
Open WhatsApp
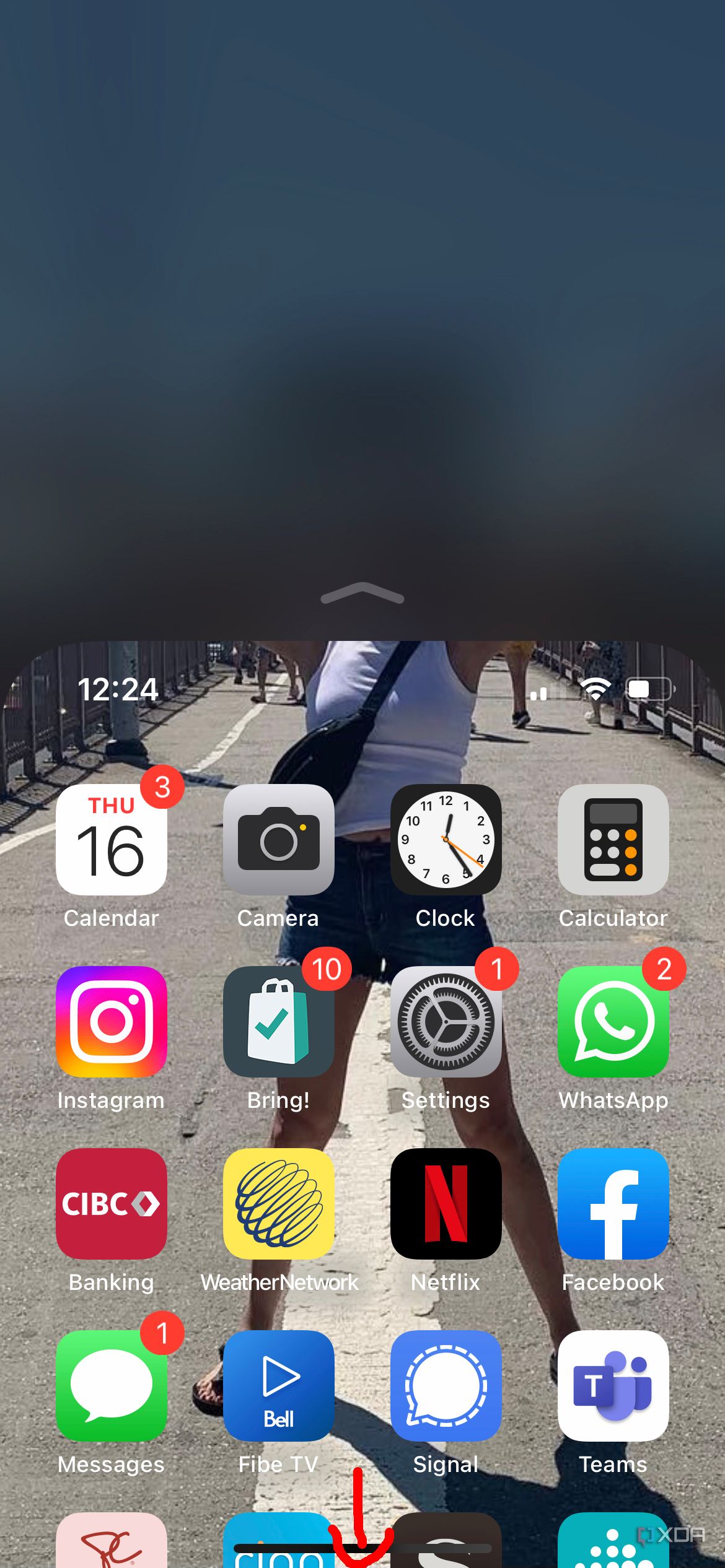613,1022
